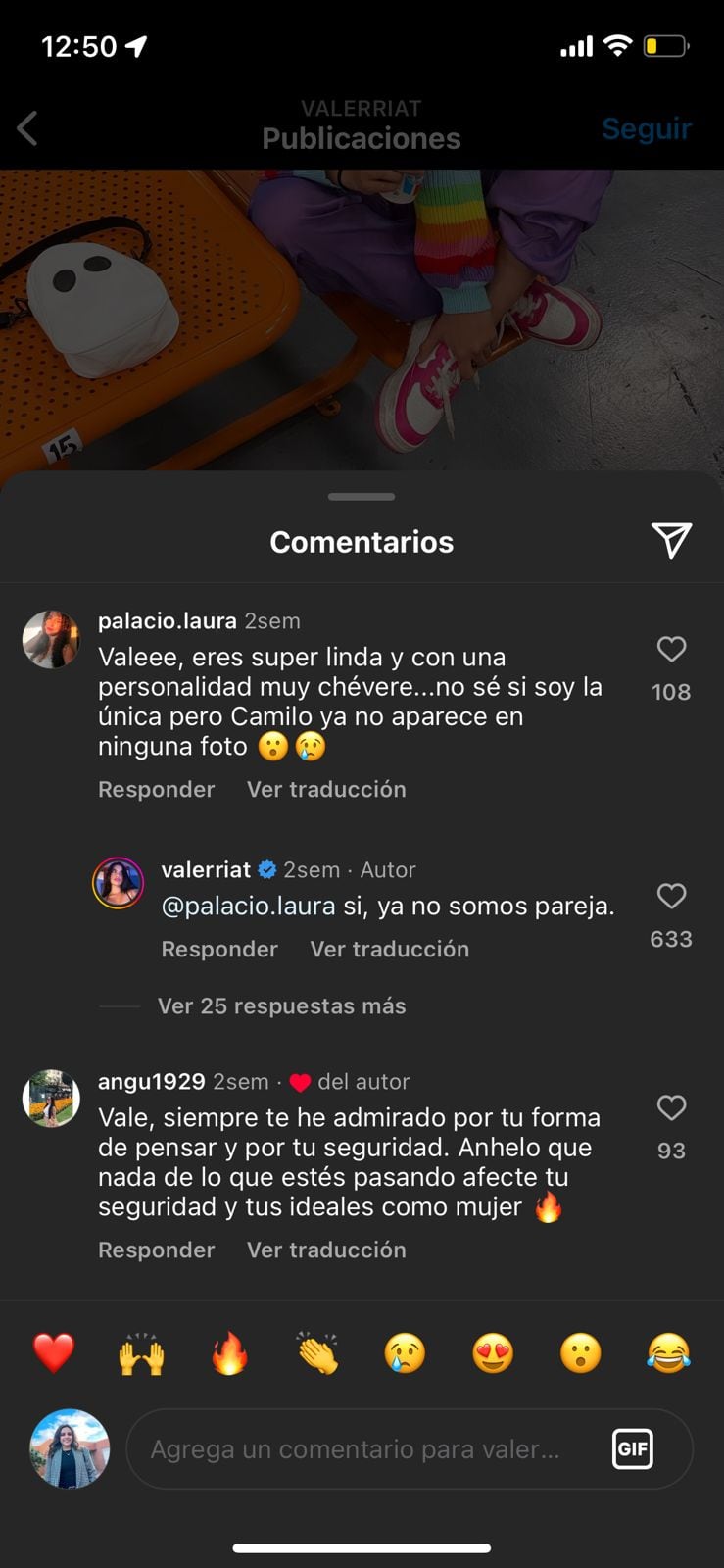
Task: Expand Ver 25 respuestas más
Action: (x=281, y=1005)
